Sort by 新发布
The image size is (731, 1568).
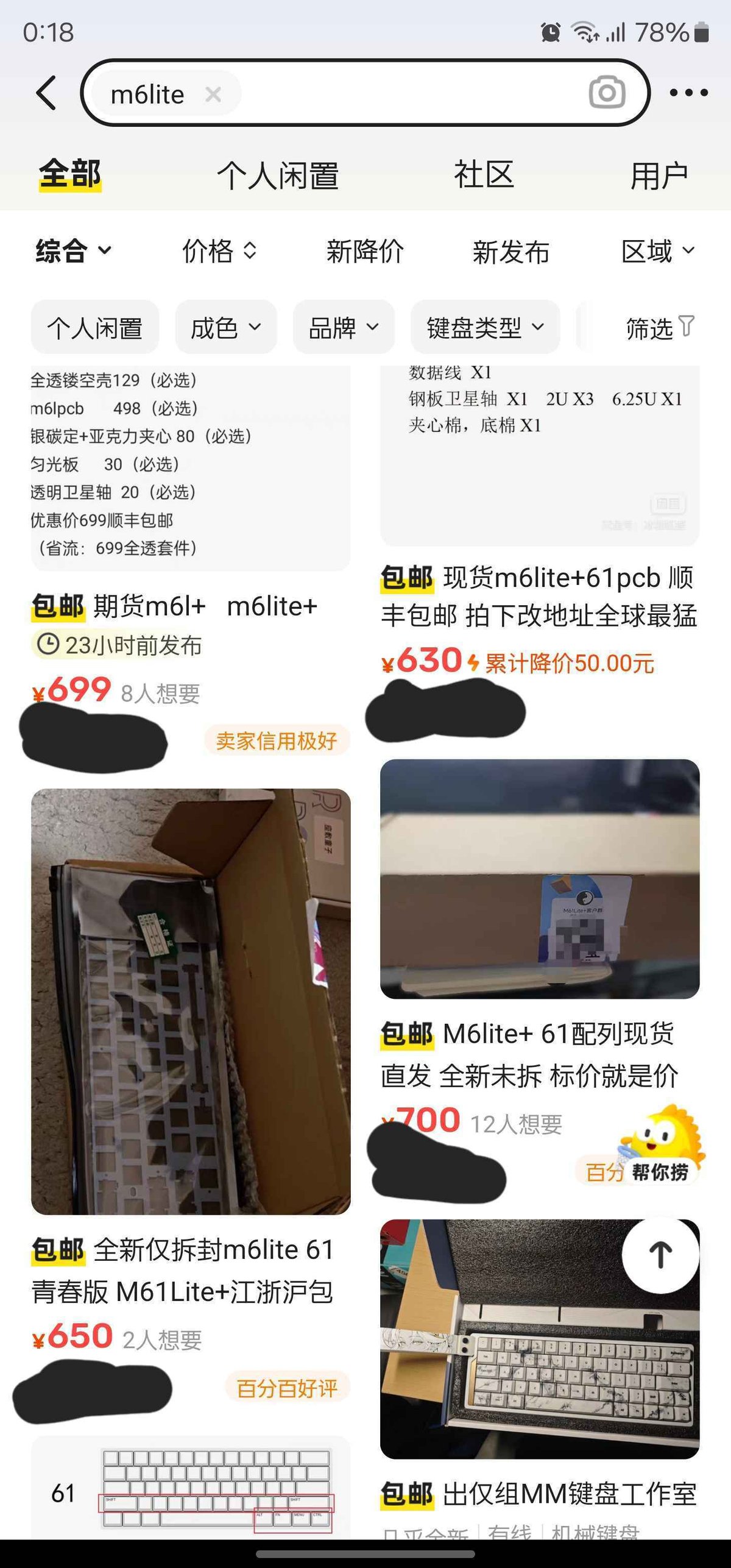[x=510, y=251]
